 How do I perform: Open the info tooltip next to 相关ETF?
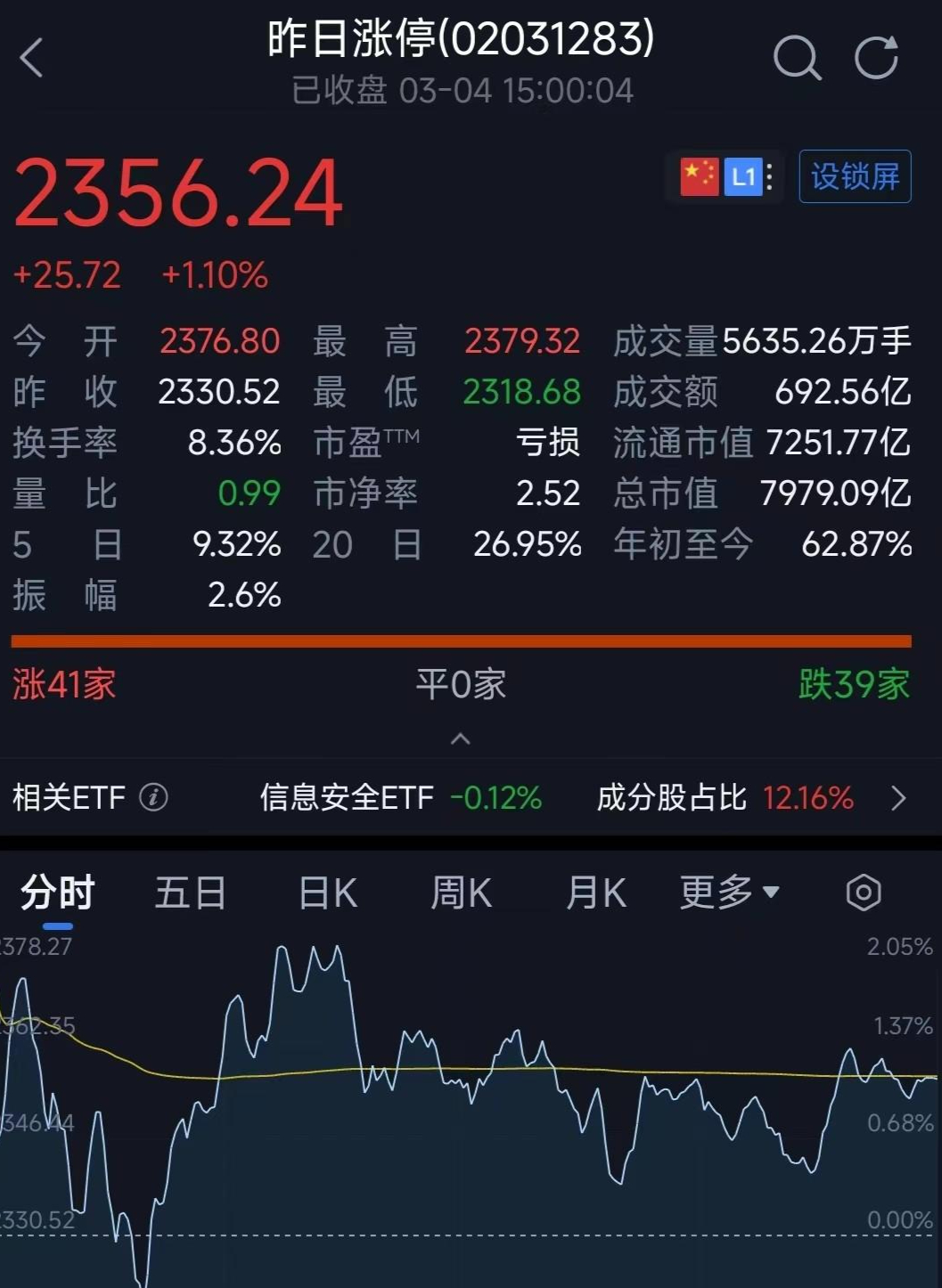pos(154,799)
